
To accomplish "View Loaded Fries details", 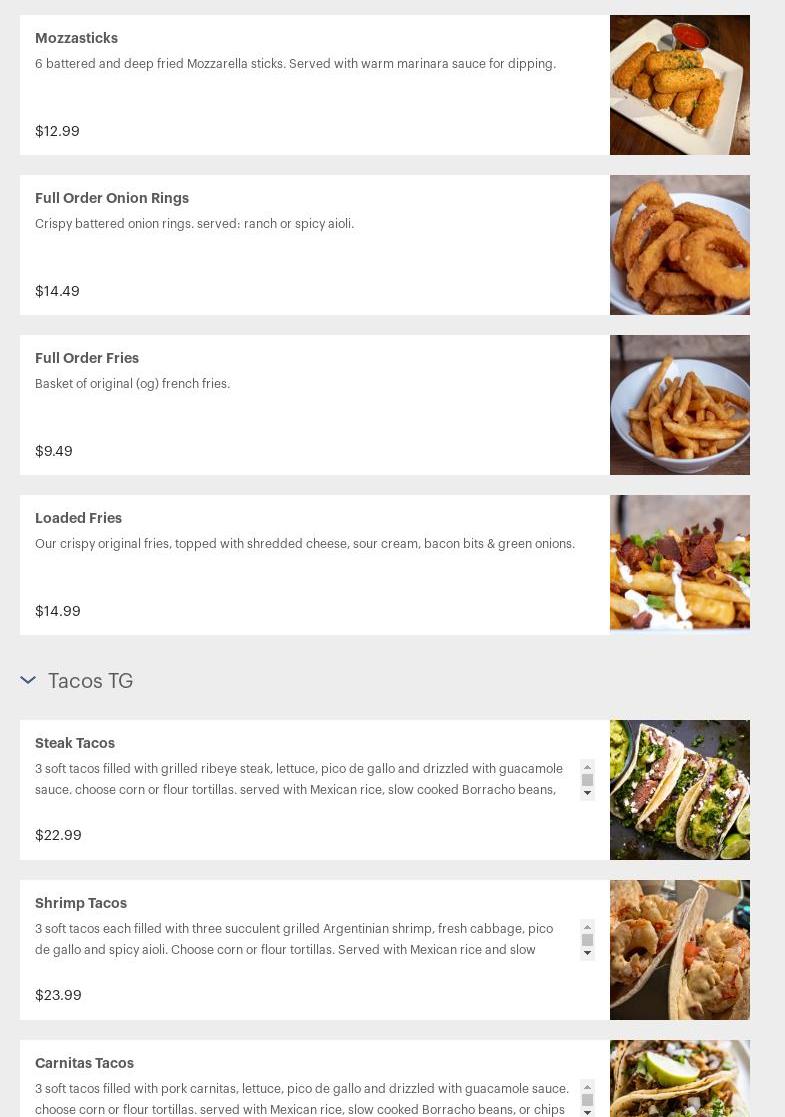I will coord(78,519).
